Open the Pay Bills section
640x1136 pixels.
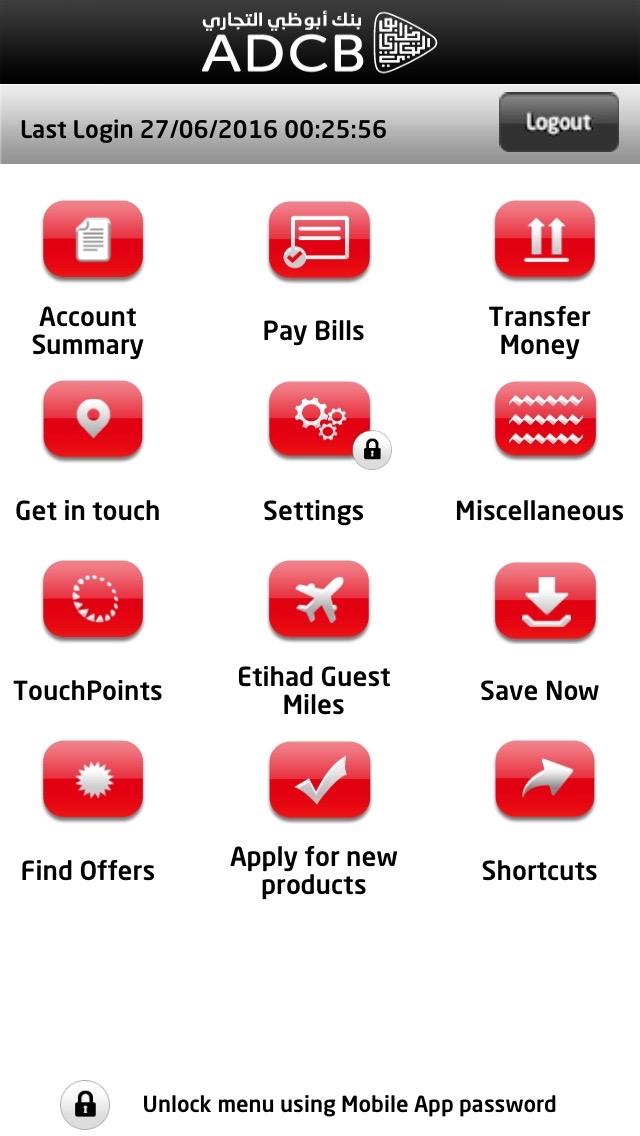coord(318,241)
